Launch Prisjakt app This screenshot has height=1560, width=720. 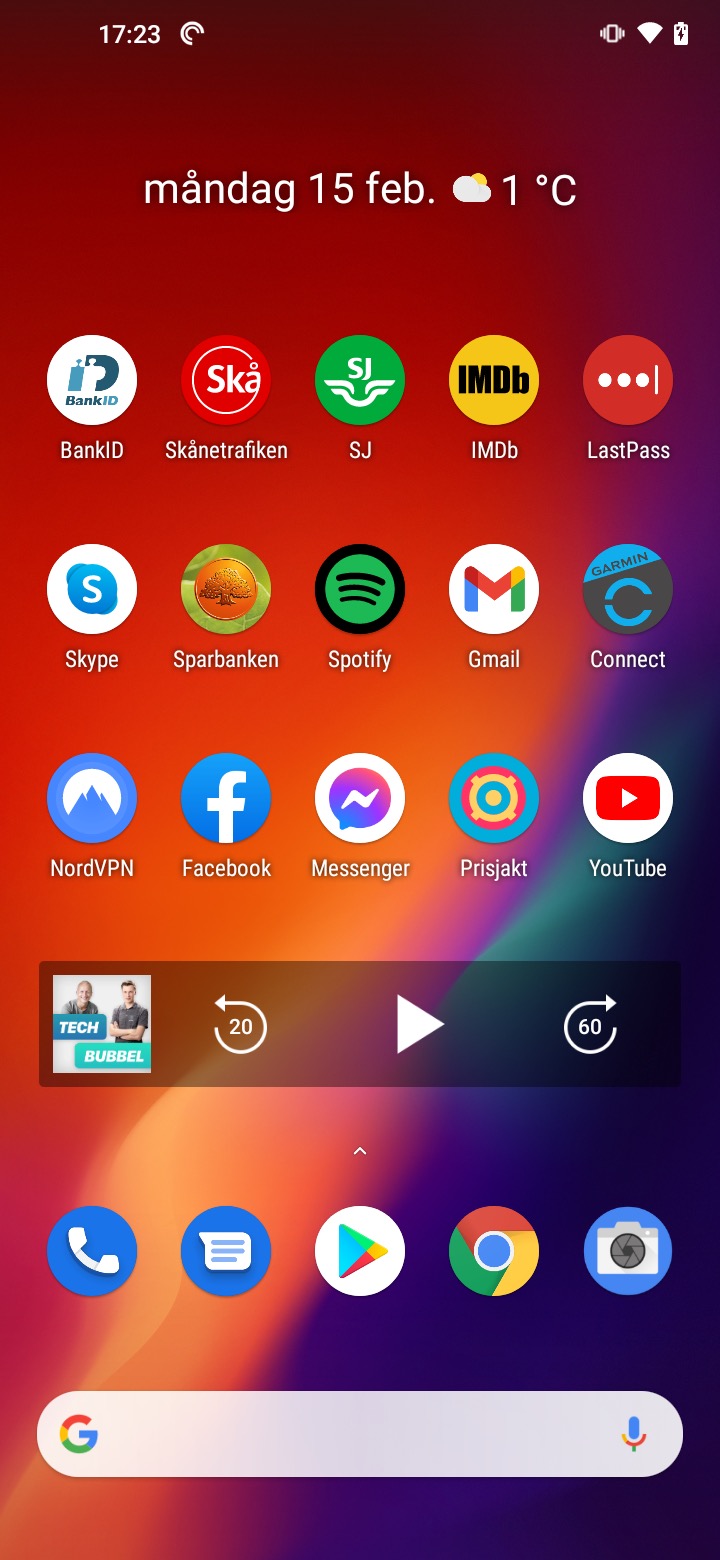click(494, 799)
